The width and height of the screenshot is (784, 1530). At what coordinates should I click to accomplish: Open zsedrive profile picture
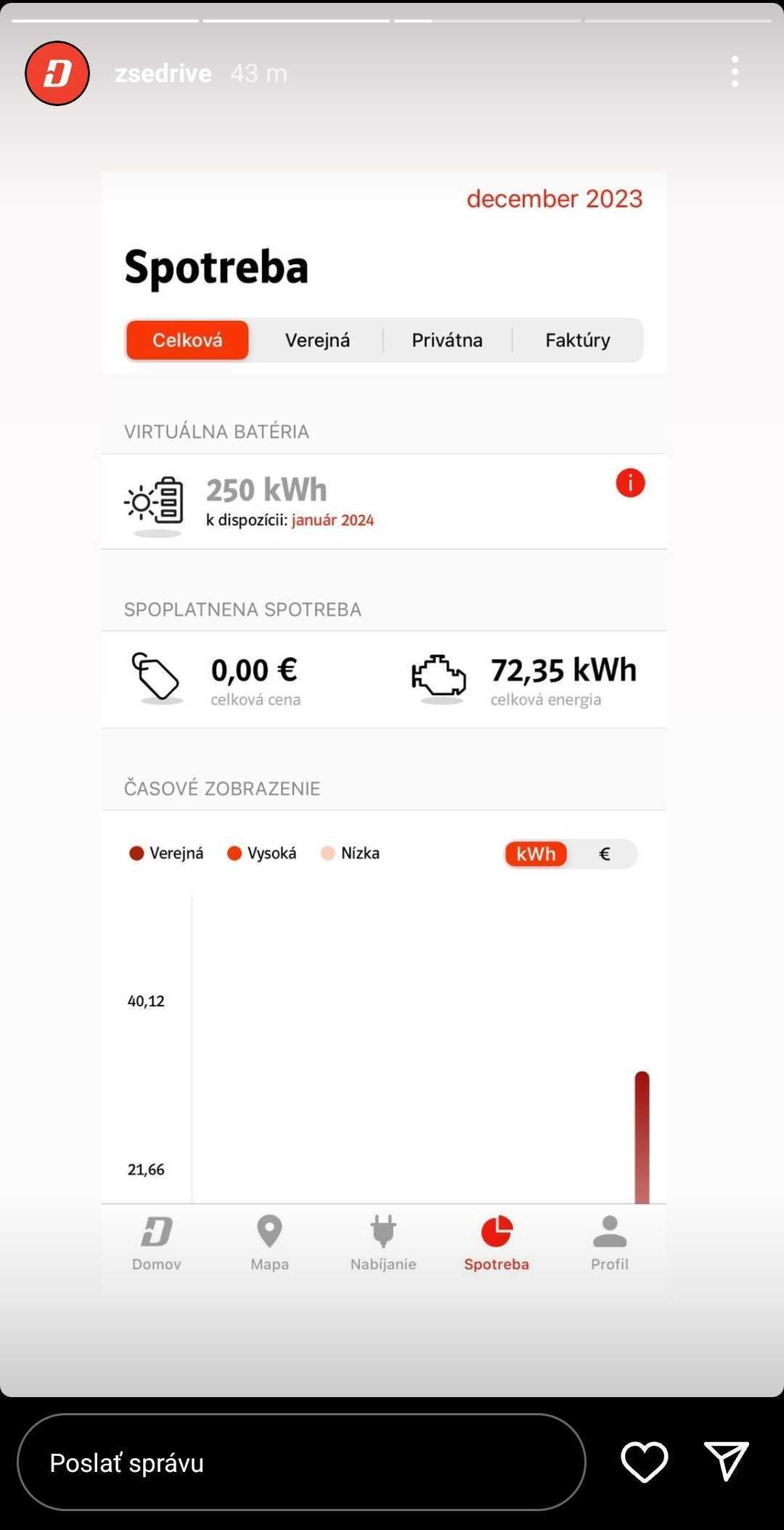(x=57, y=73)
